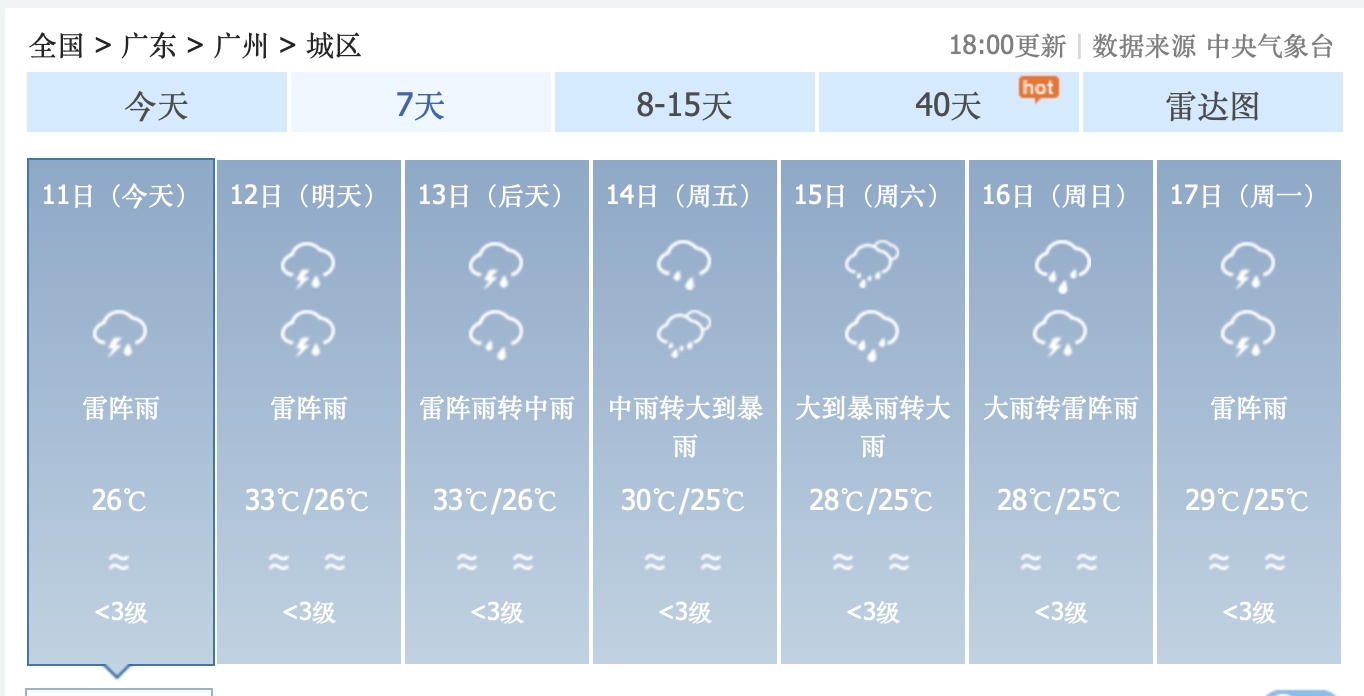Screen dimensions: 1364x696
Task: Open the 雷达图 radar tab
Action: [1212, 103]
